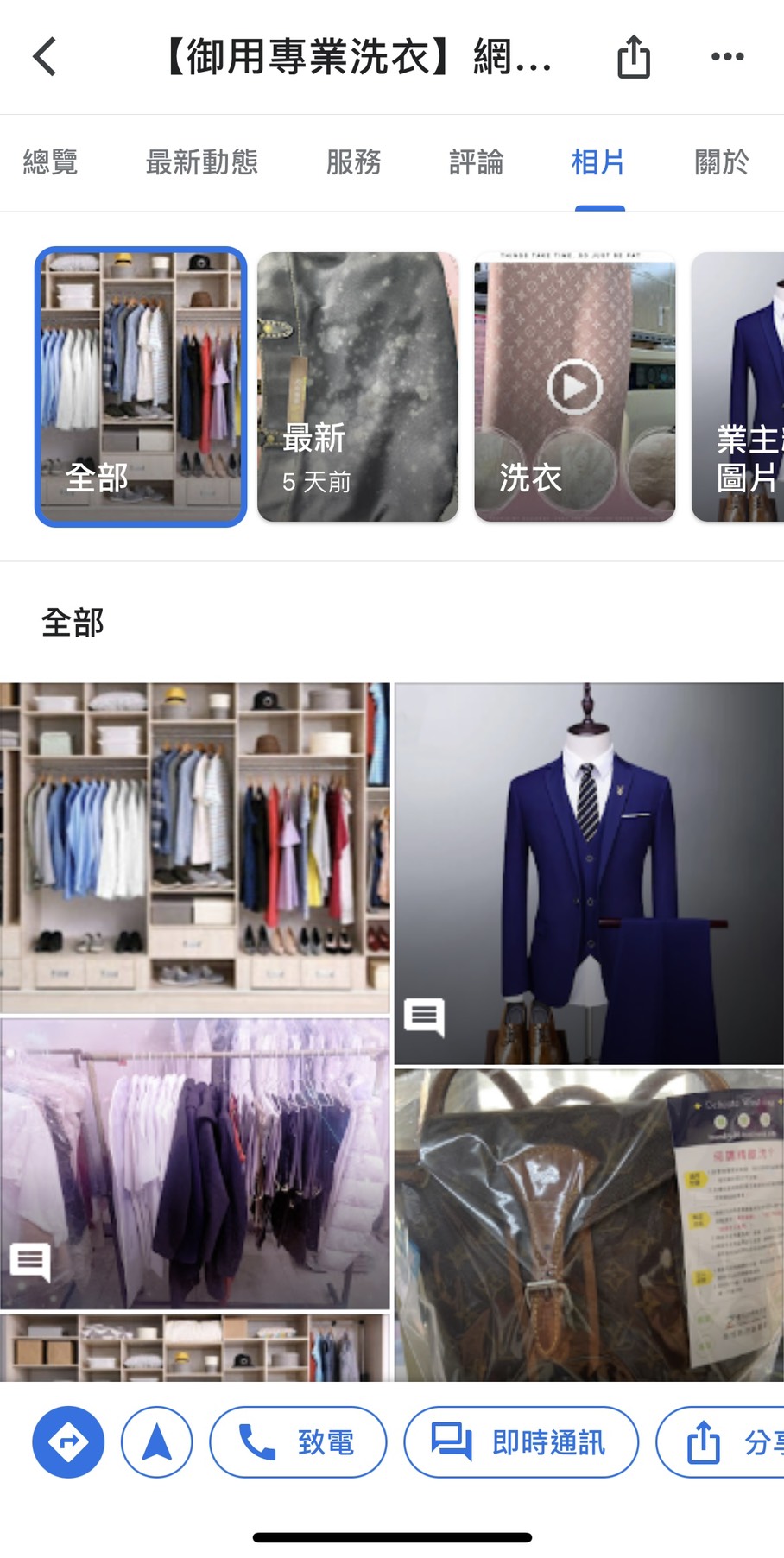This screenshot has width=784, height=1558.
Task: Open the blue suit photo
Action: pyautogui.click(x=589, y=872)
